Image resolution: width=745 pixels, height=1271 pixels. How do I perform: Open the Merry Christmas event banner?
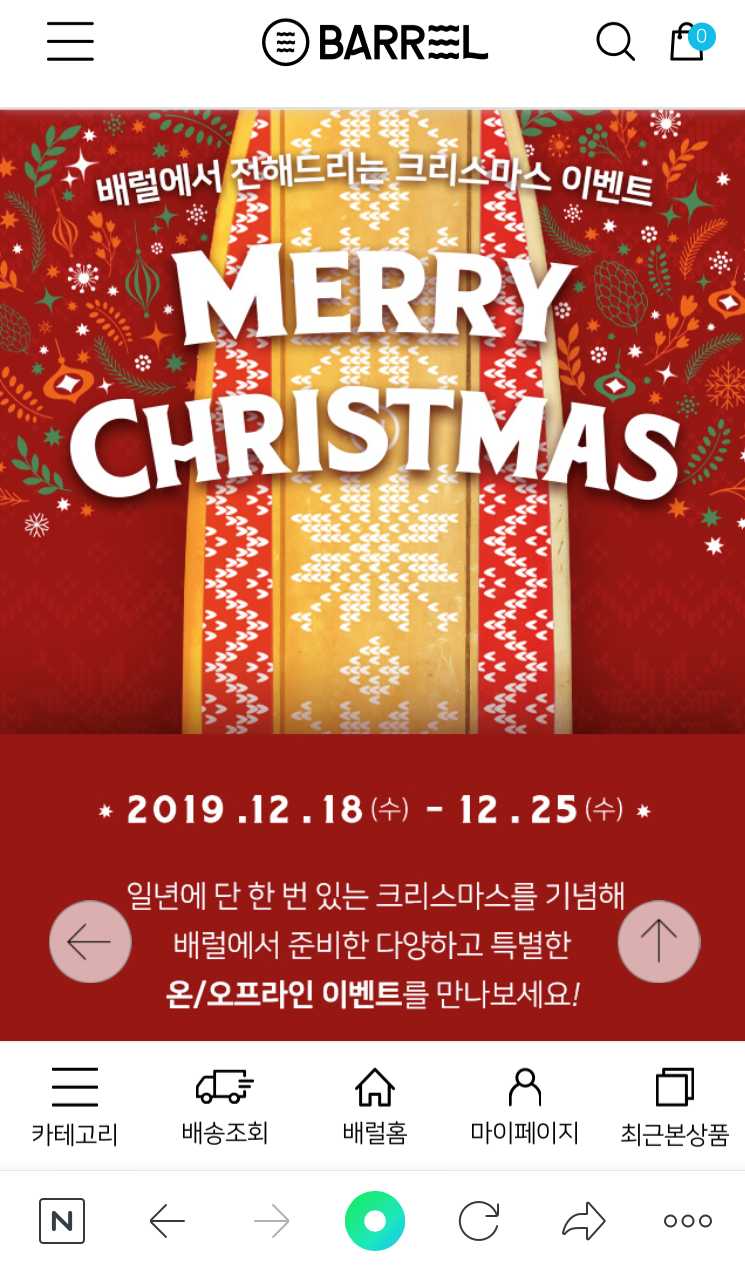pos(372,575)
